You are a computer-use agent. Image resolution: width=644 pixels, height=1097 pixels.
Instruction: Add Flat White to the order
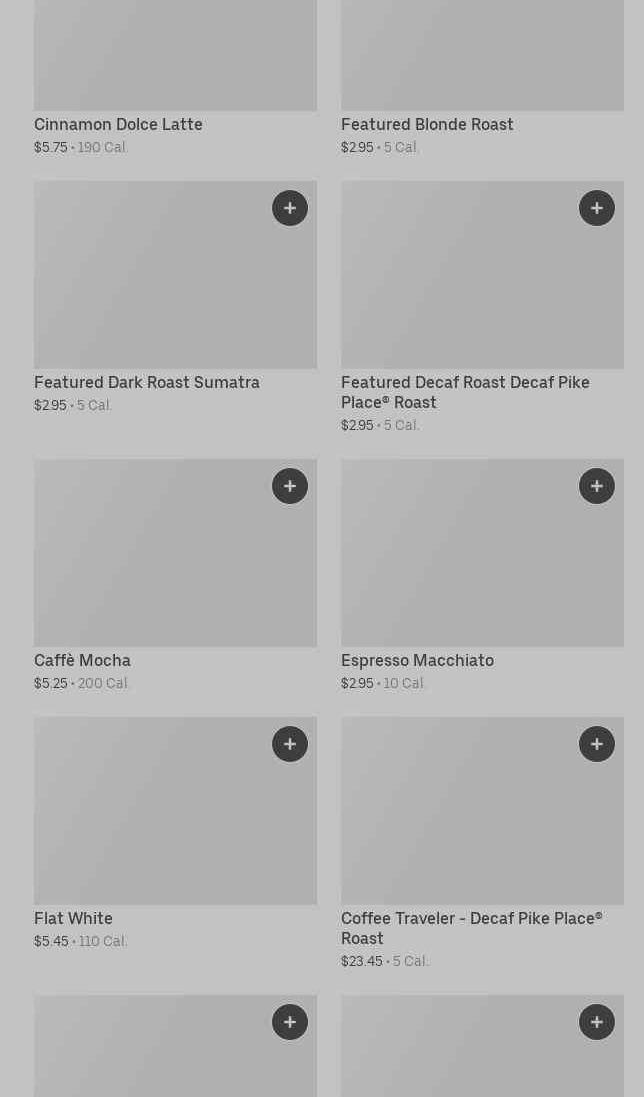(x=290, y=744)
